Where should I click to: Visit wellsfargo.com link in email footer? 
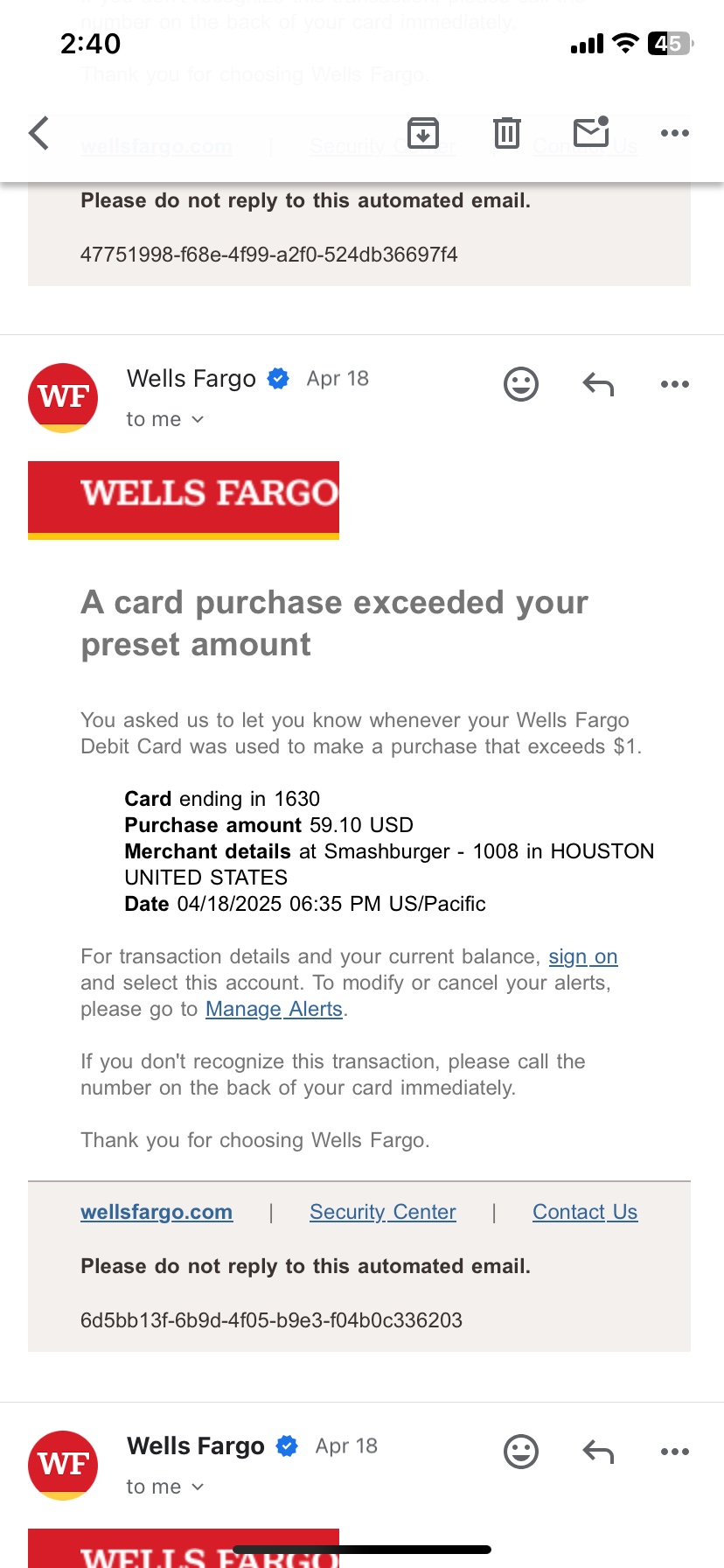157,1212
